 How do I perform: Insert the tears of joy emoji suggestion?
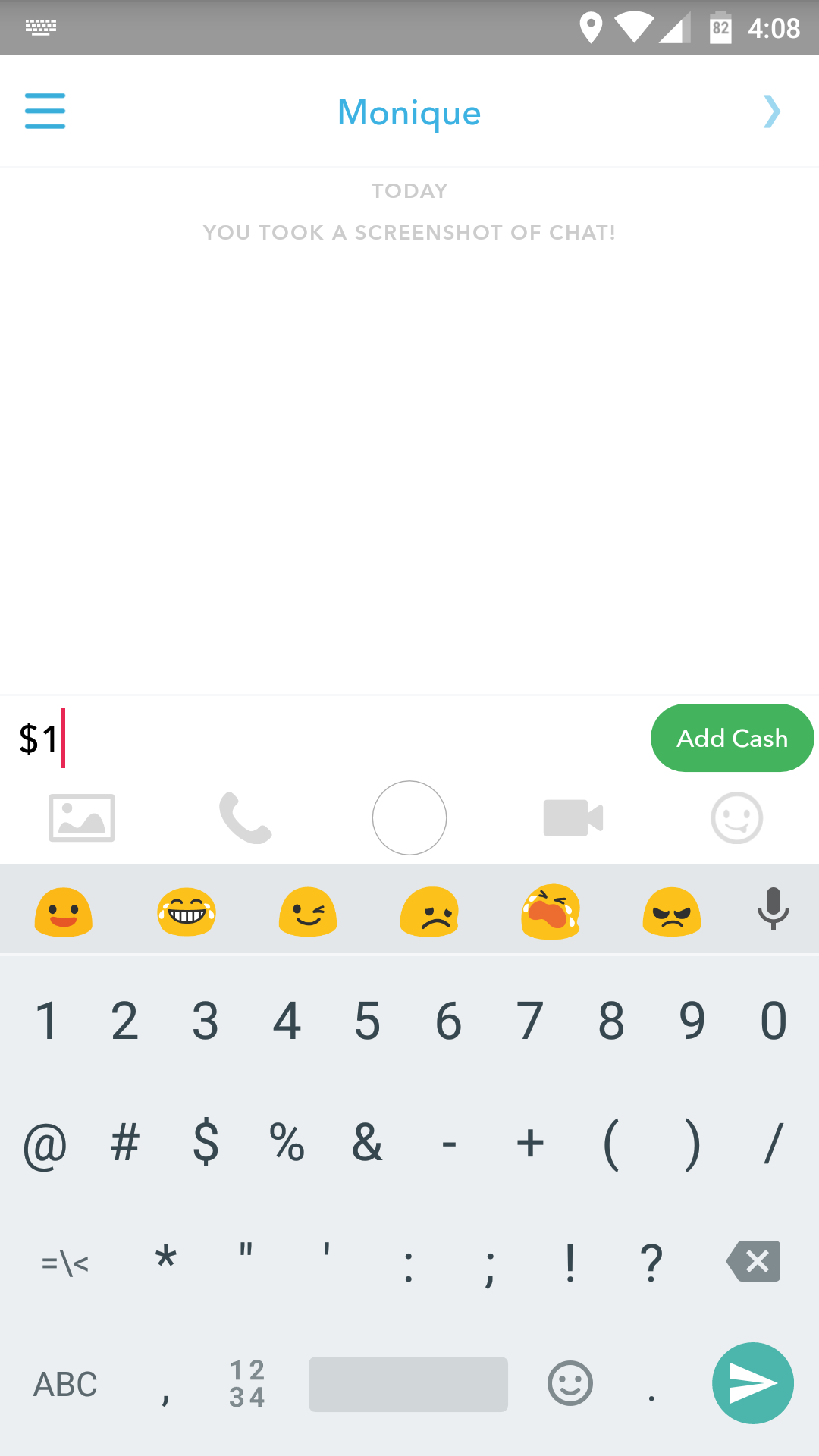pyautogui.click(x=187, y=911)
